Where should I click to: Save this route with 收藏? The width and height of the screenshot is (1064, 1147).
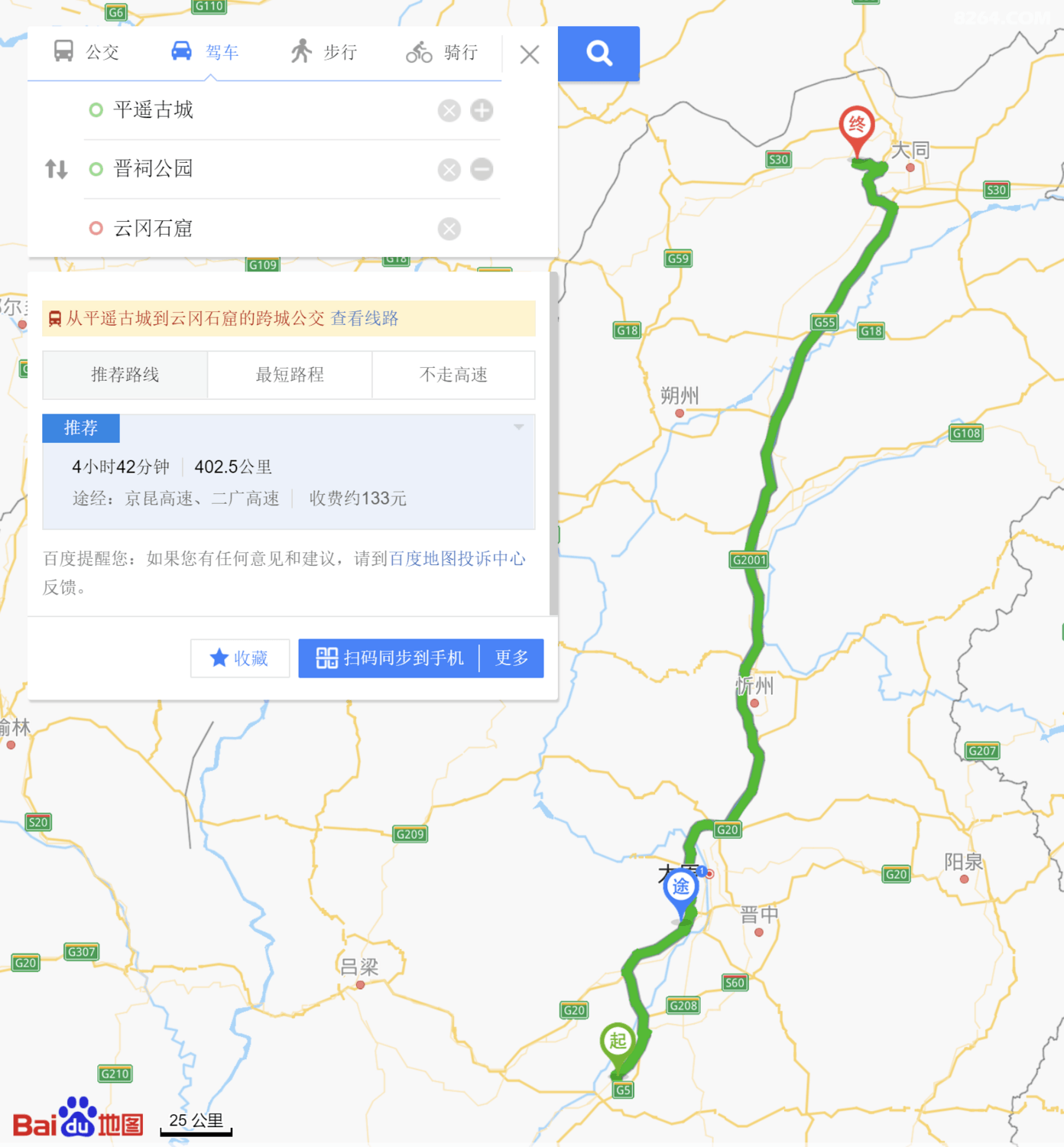pos(240,658)
